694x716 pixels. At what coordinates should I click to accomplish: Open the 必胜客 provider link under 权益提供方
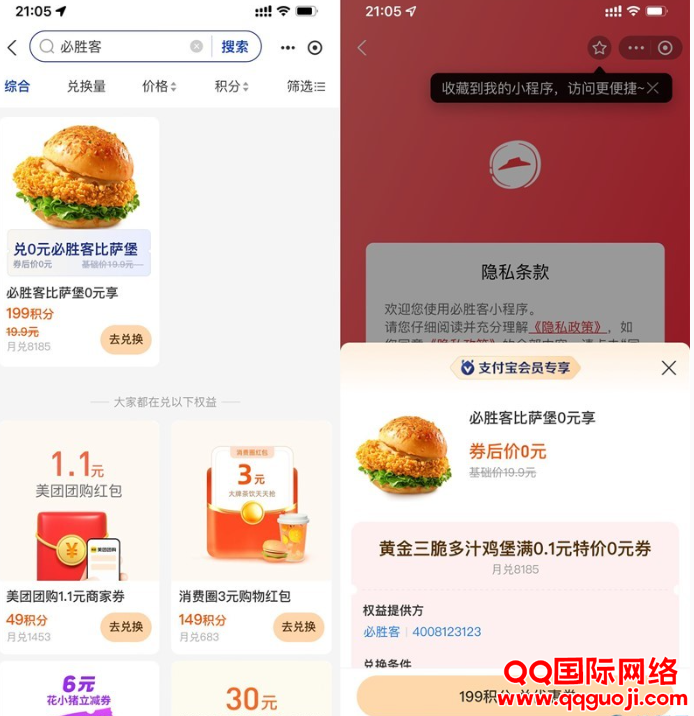click(381, 632)
